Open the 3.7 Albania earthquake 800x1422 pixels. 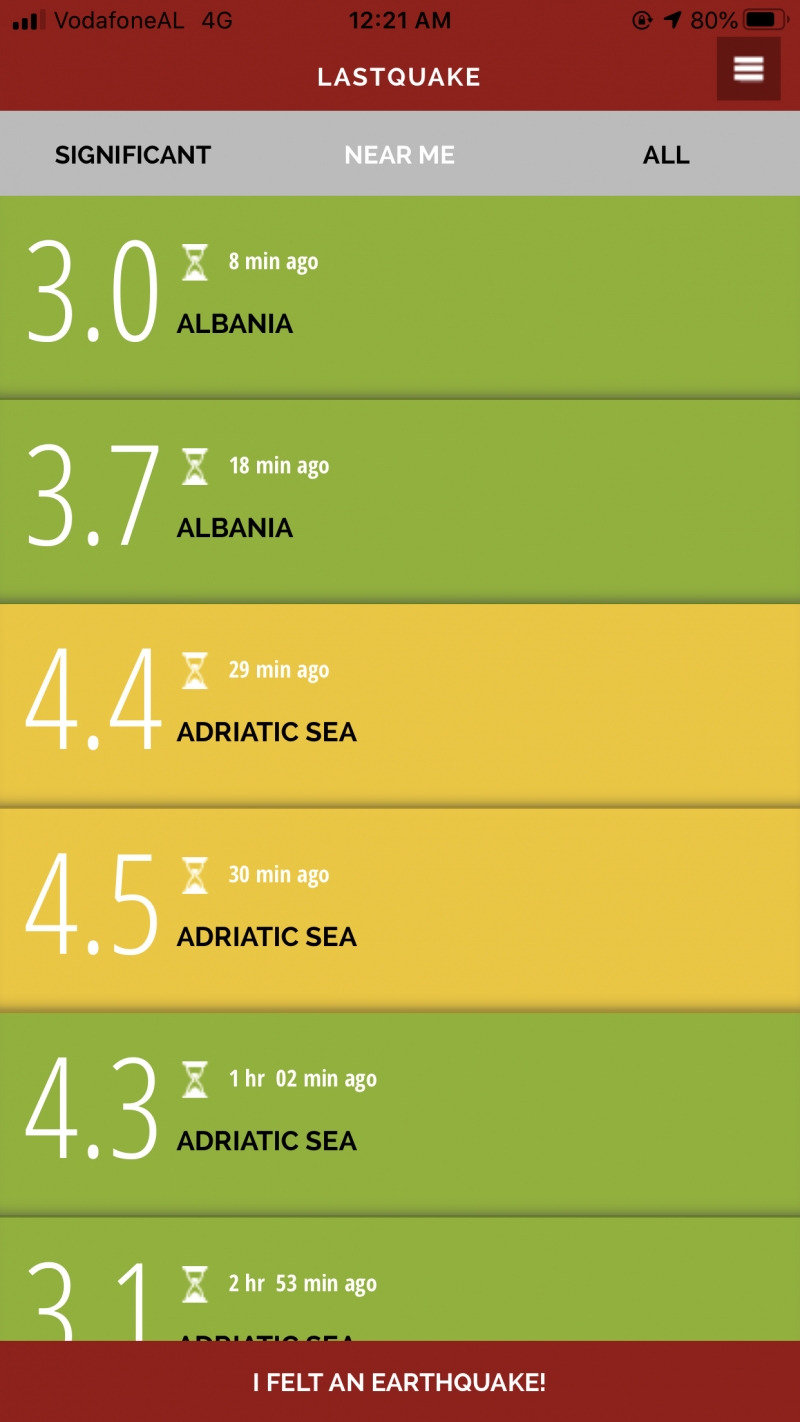click(x=400, y=501)
